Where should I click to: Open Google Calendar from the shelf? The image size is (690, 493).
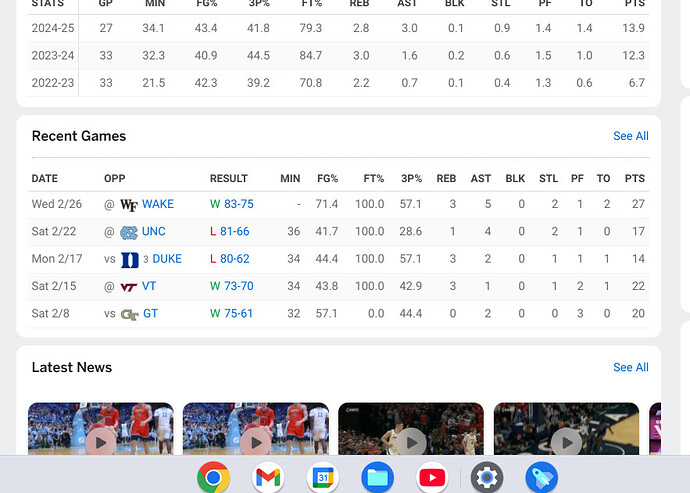[322, 477]
